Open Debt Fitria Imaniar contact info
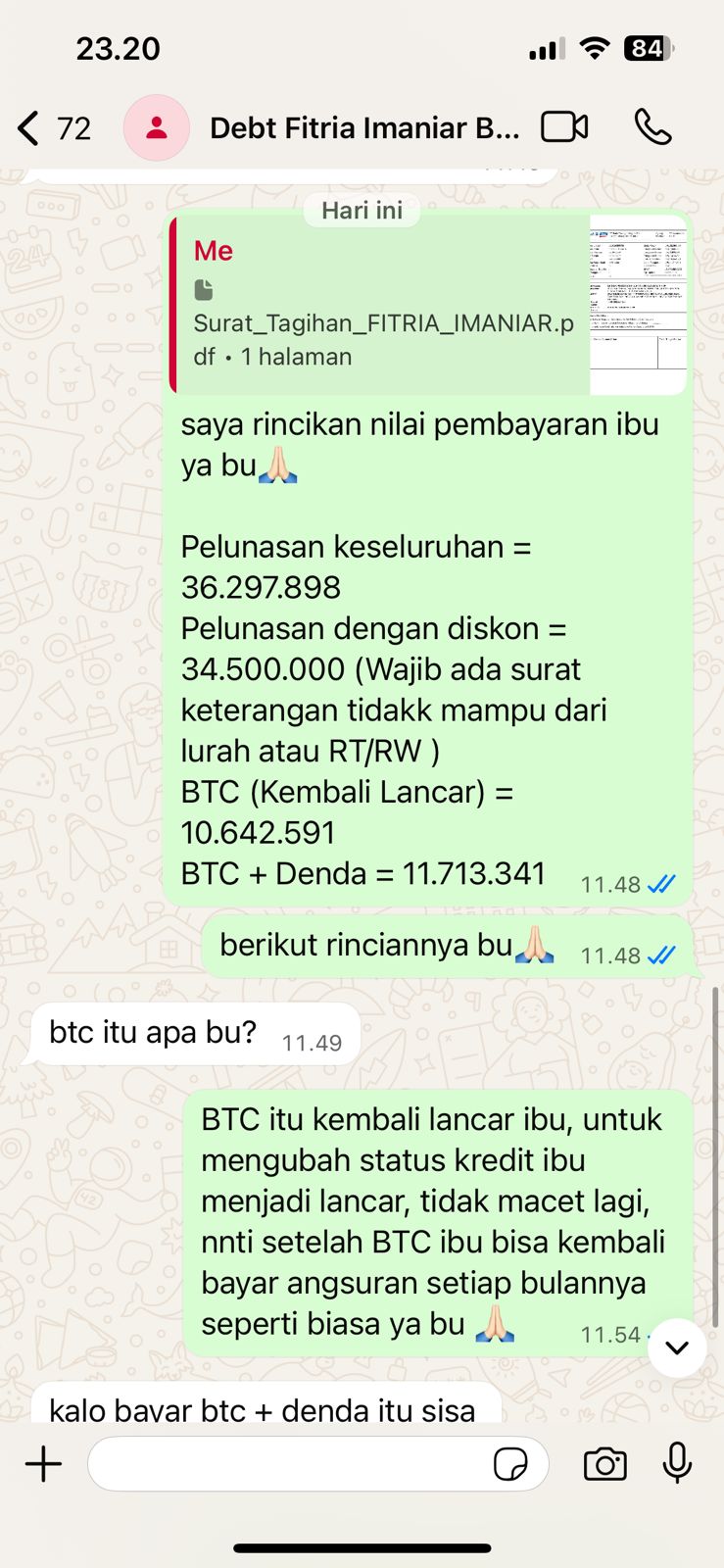This screenshot has width=724, height=1568. pyautogui.click(x=362, y=128)
